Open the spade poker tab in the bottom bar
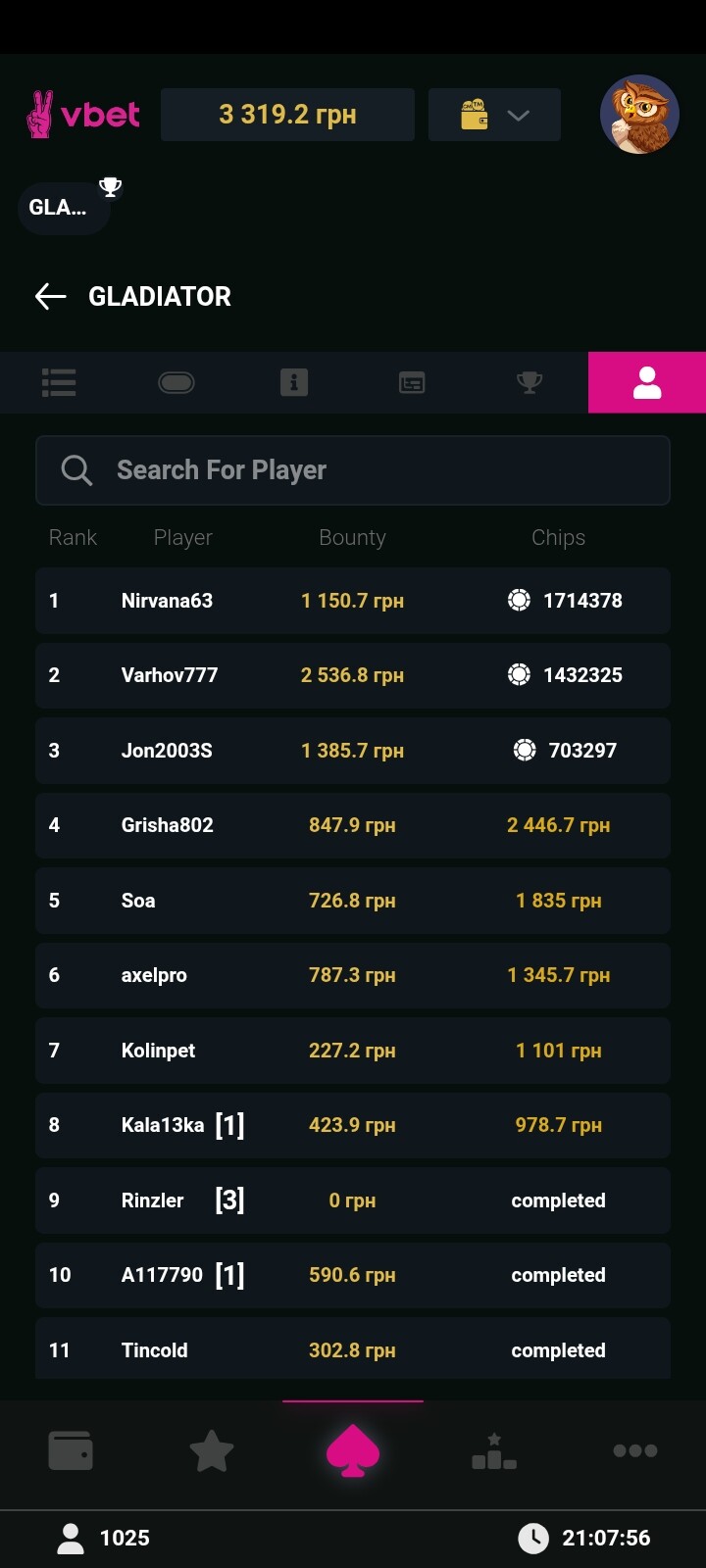This screenshot has width=706, height=1568. [353, 1450]
